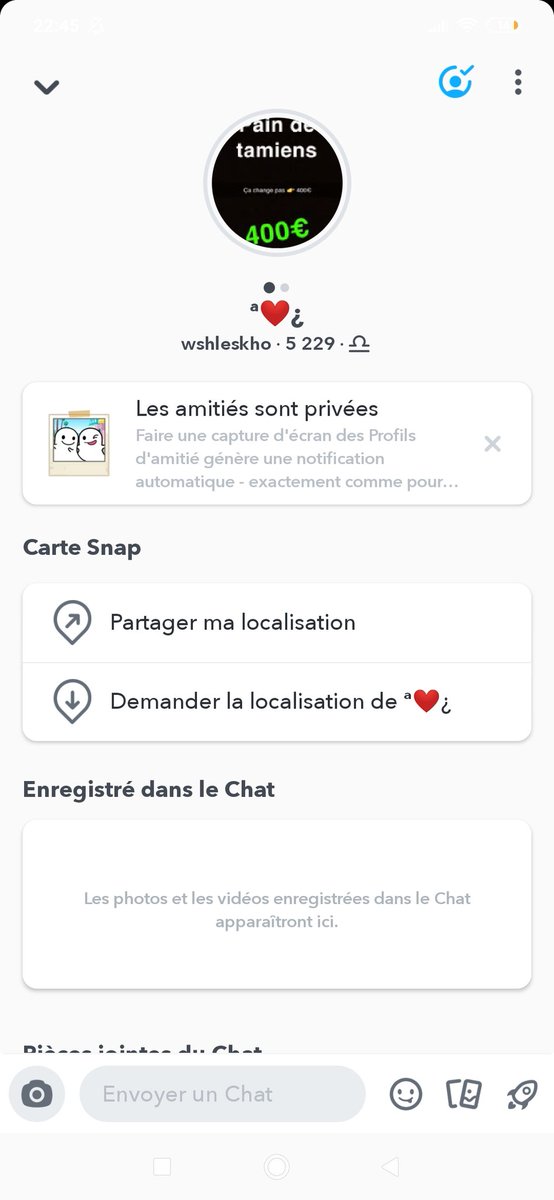The height and width of the screenshot is (1200, 554).
Task: Open the friend status icon
Action: [456, 82]
